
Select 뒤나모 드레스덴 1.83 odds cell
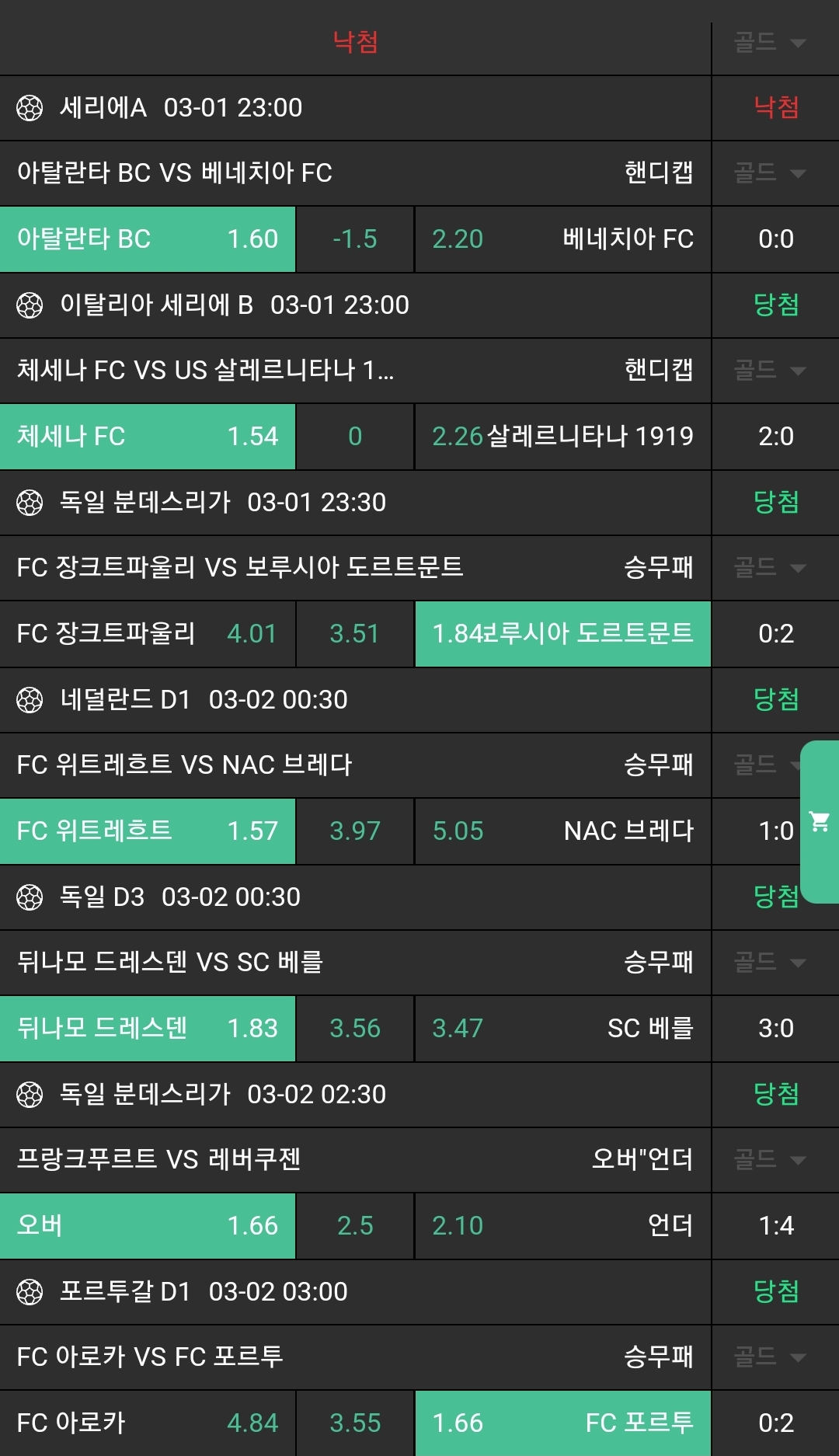(148, 1028)
